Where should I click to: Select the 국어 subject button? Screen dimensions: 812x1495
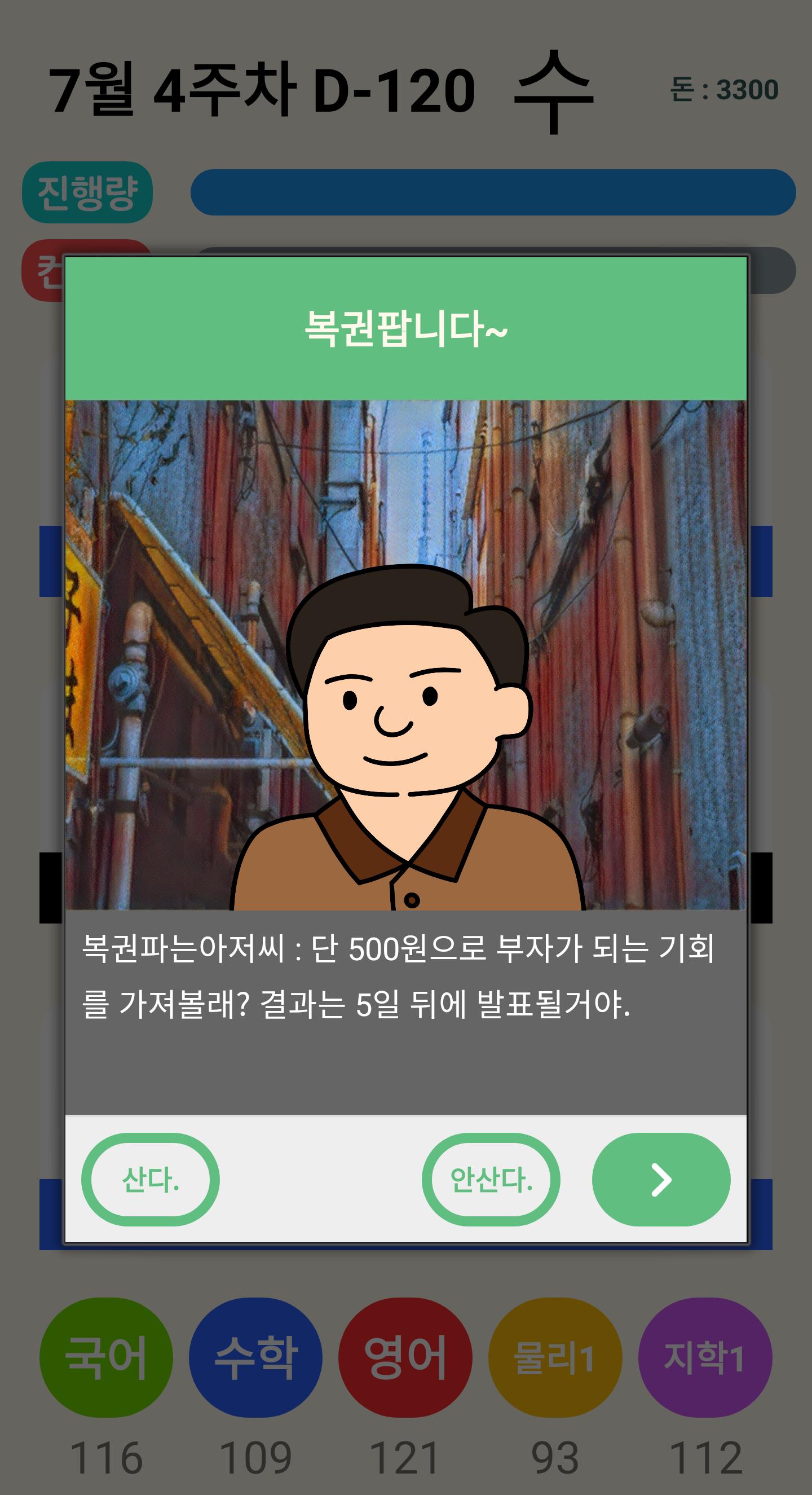point(106,1357)
